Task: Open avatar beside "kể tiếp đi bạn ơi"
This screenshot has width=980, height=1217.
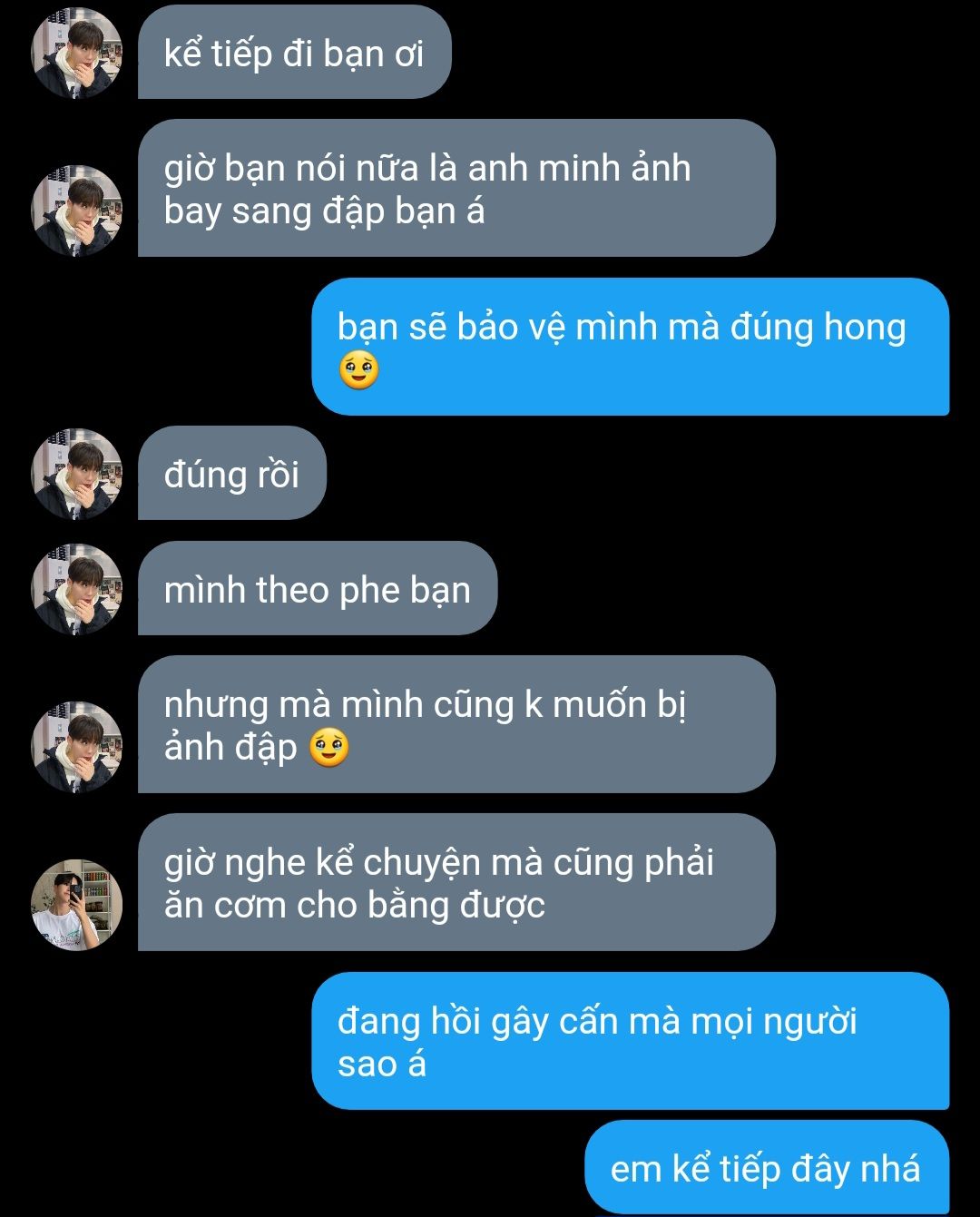Action: coord(77,53)
